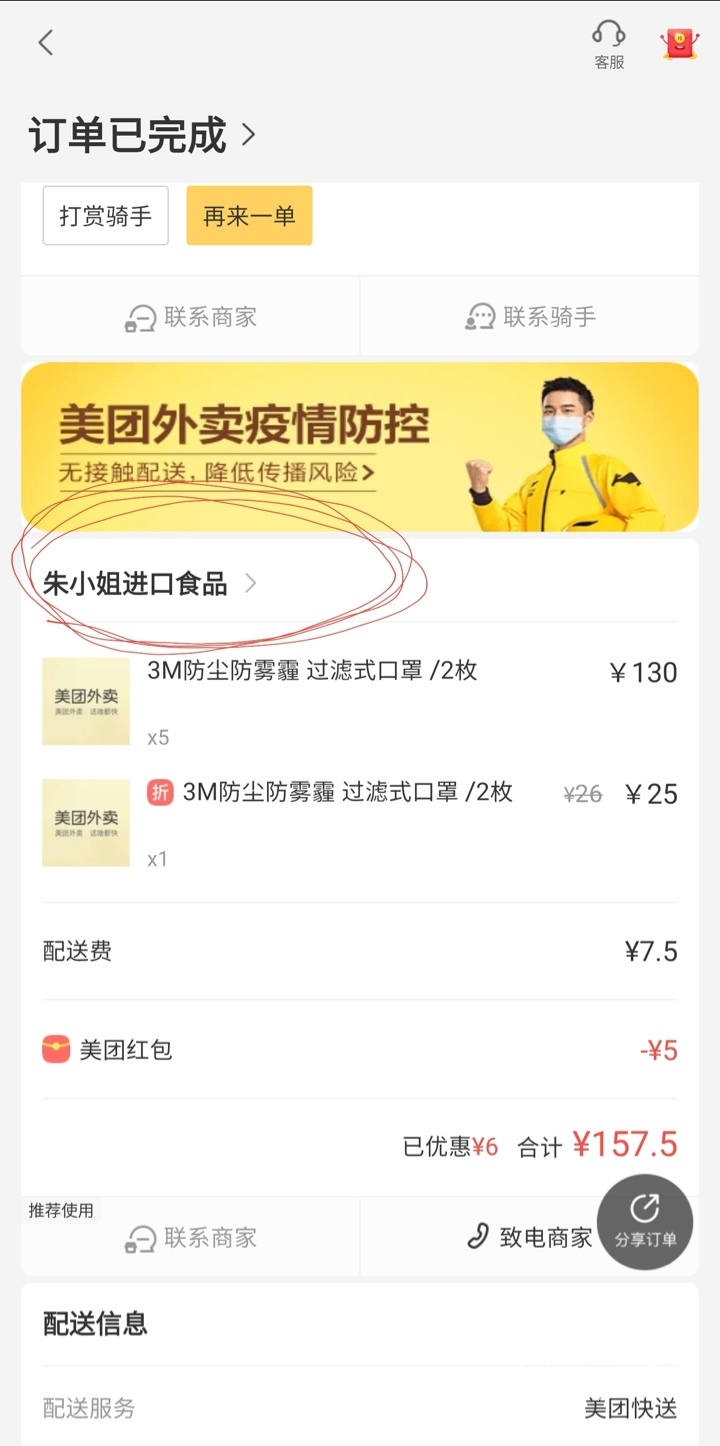This screenshot has width=720, height=1446.
Task: Tap 联系商家 beside 联系骑手
Action: tap(191, 318)
